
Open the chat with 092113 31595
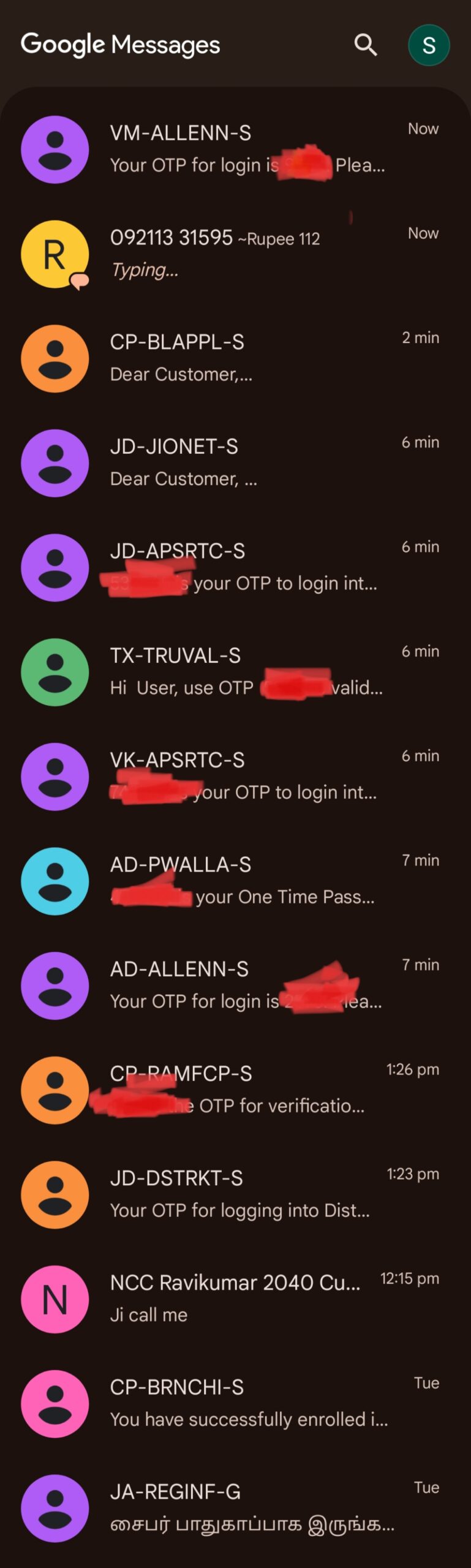(x=245, y=254)
